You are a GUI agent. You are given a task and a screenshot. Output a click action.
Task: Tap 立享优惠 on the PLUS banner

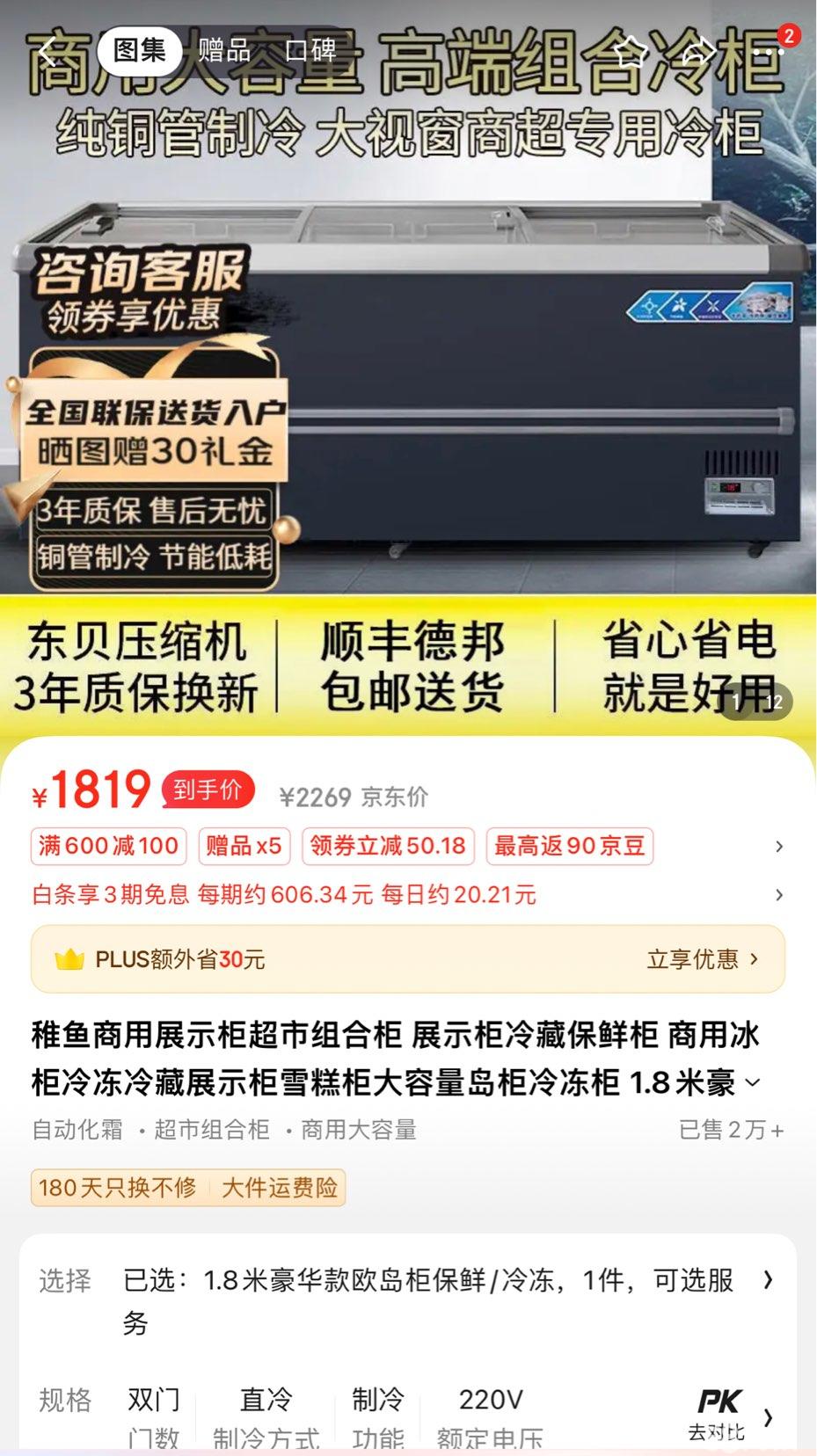click(x=702, y=959)
